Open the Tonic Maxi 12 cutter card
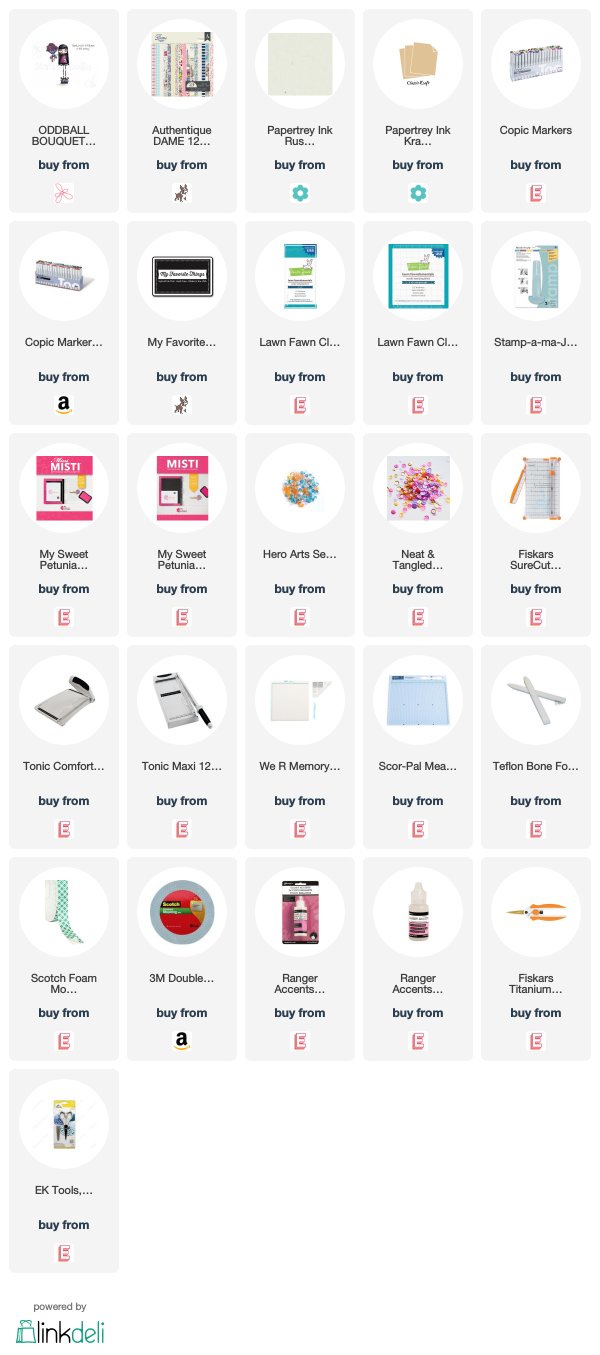This screenshot has width=600, height=1355. pyautogui.click(x=182, y=746)
